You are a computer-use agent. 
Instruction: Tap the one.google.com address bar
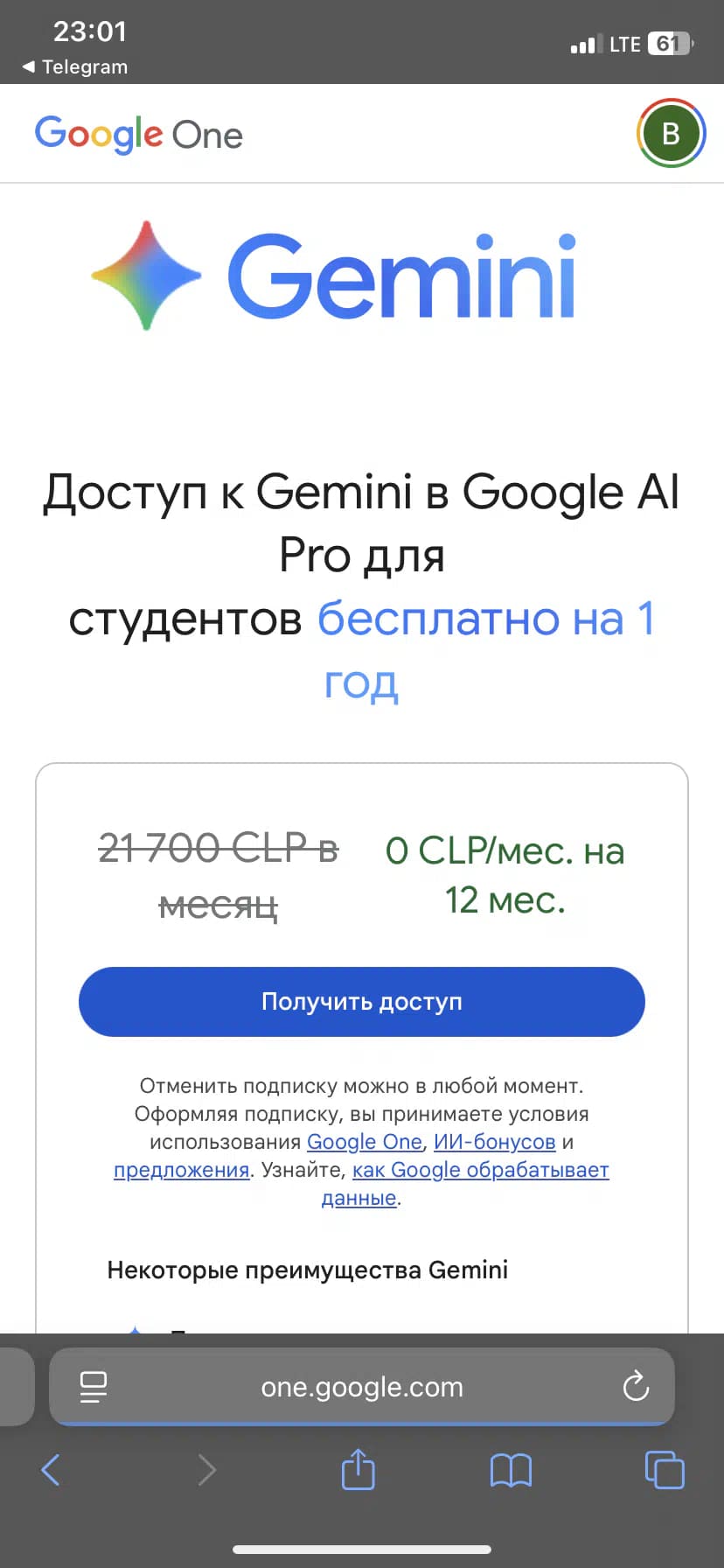(361, 1386)
